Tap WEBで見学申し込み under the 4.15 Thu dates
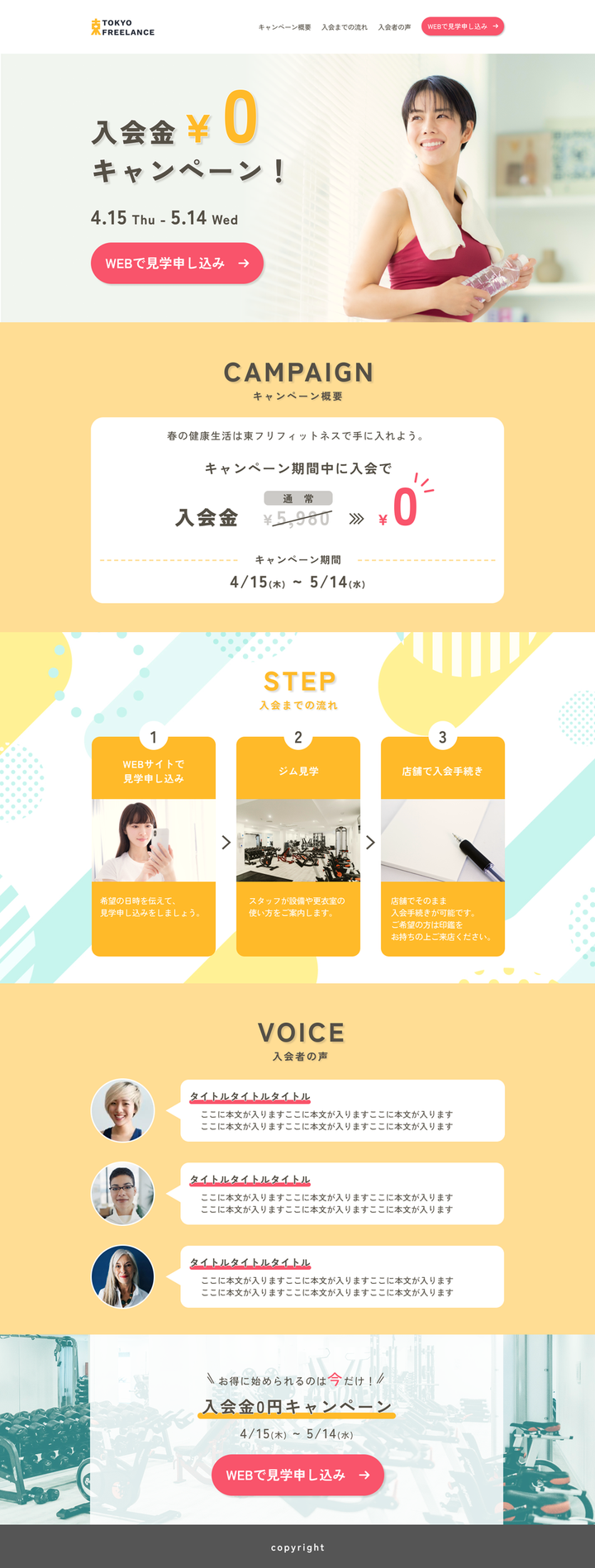The image size is (595, 1568). coord(177,263)
